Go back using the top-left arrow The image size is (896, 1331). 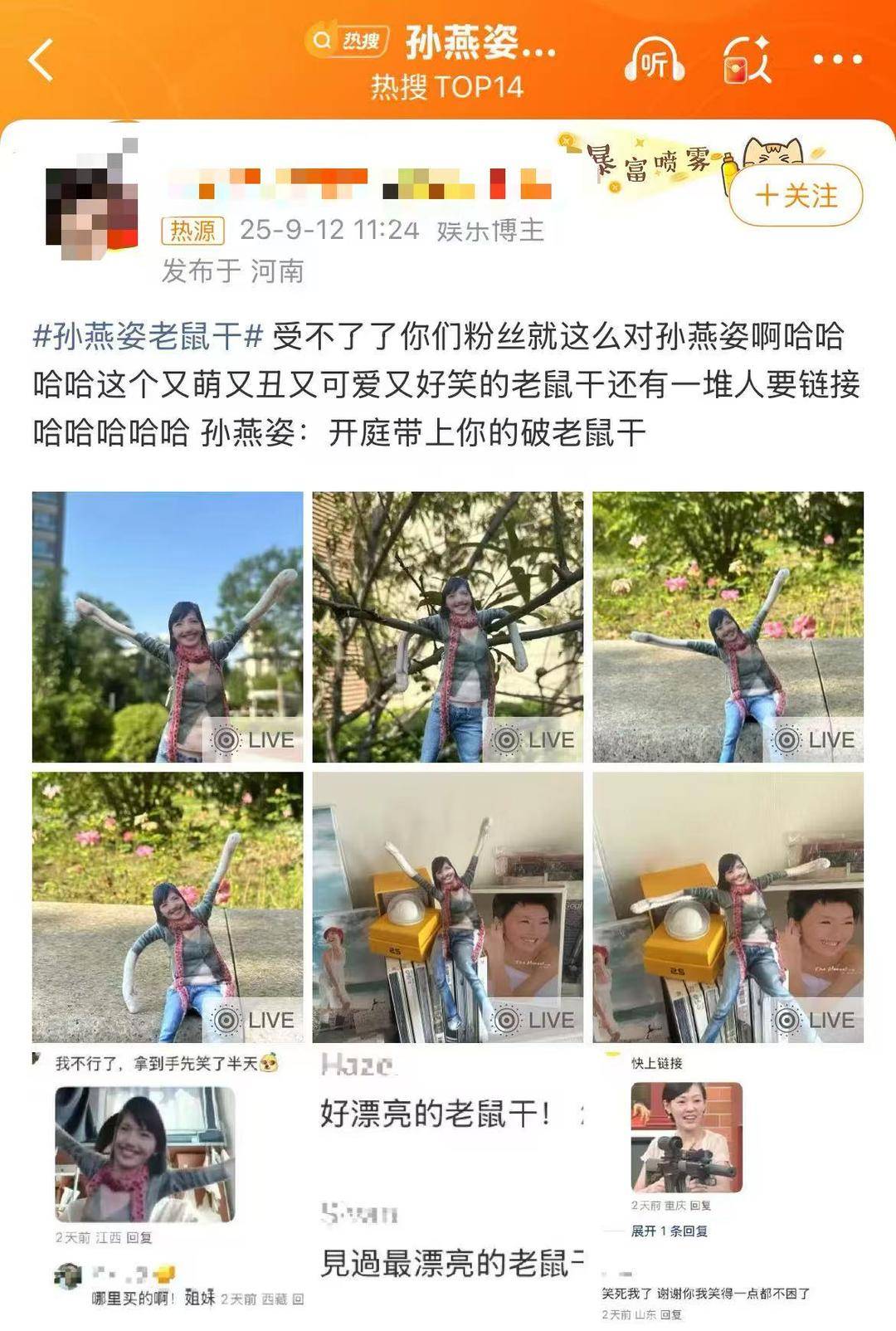click(41, 60)
